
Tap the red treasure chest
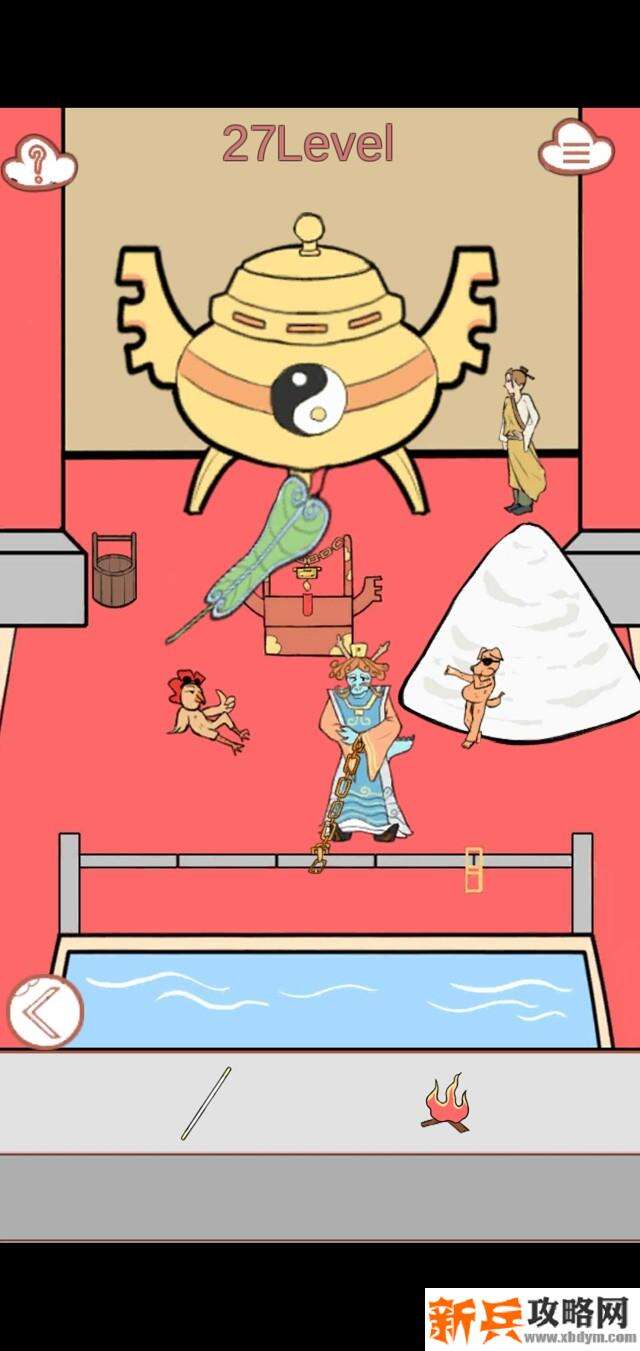310,620
